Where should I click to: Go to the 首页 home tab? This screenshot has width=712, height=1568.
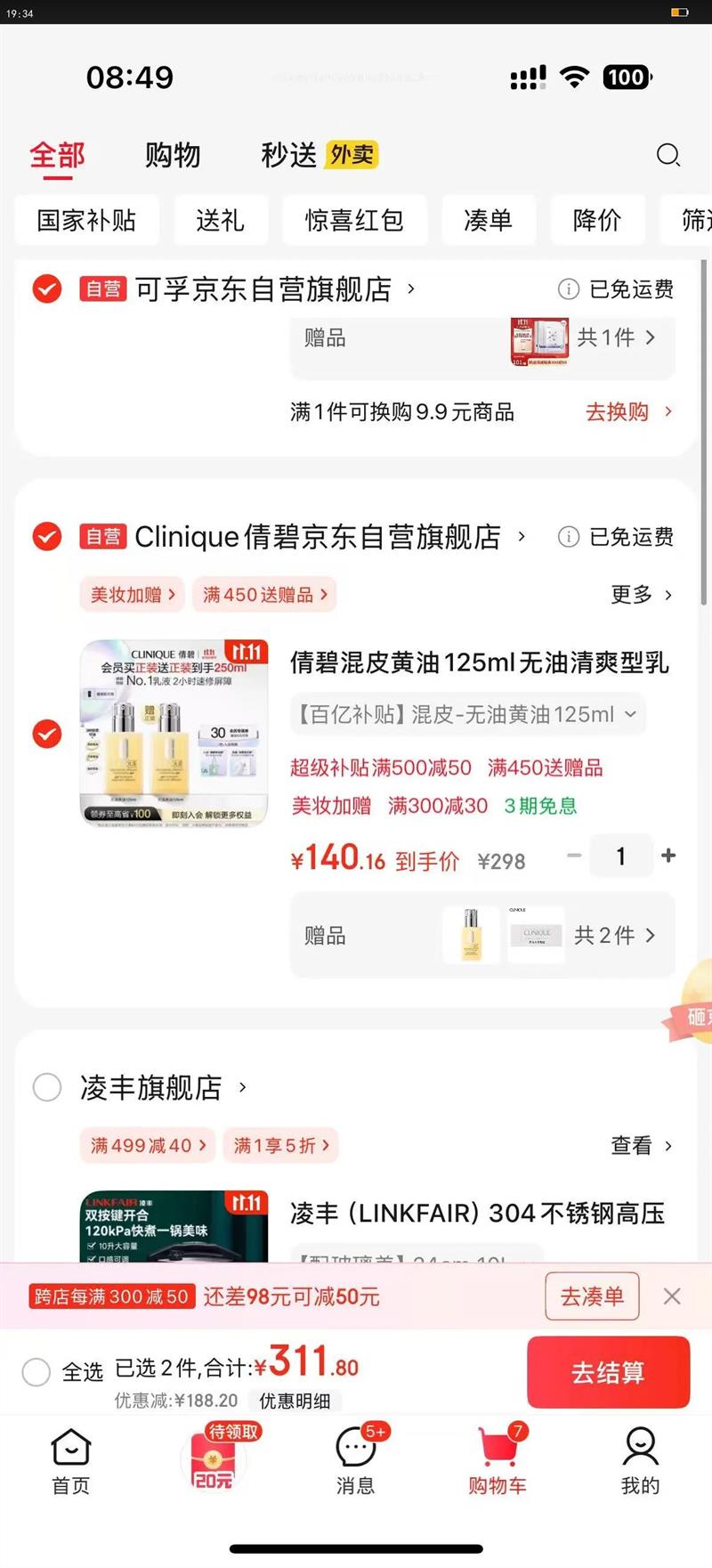(71, 1460)
